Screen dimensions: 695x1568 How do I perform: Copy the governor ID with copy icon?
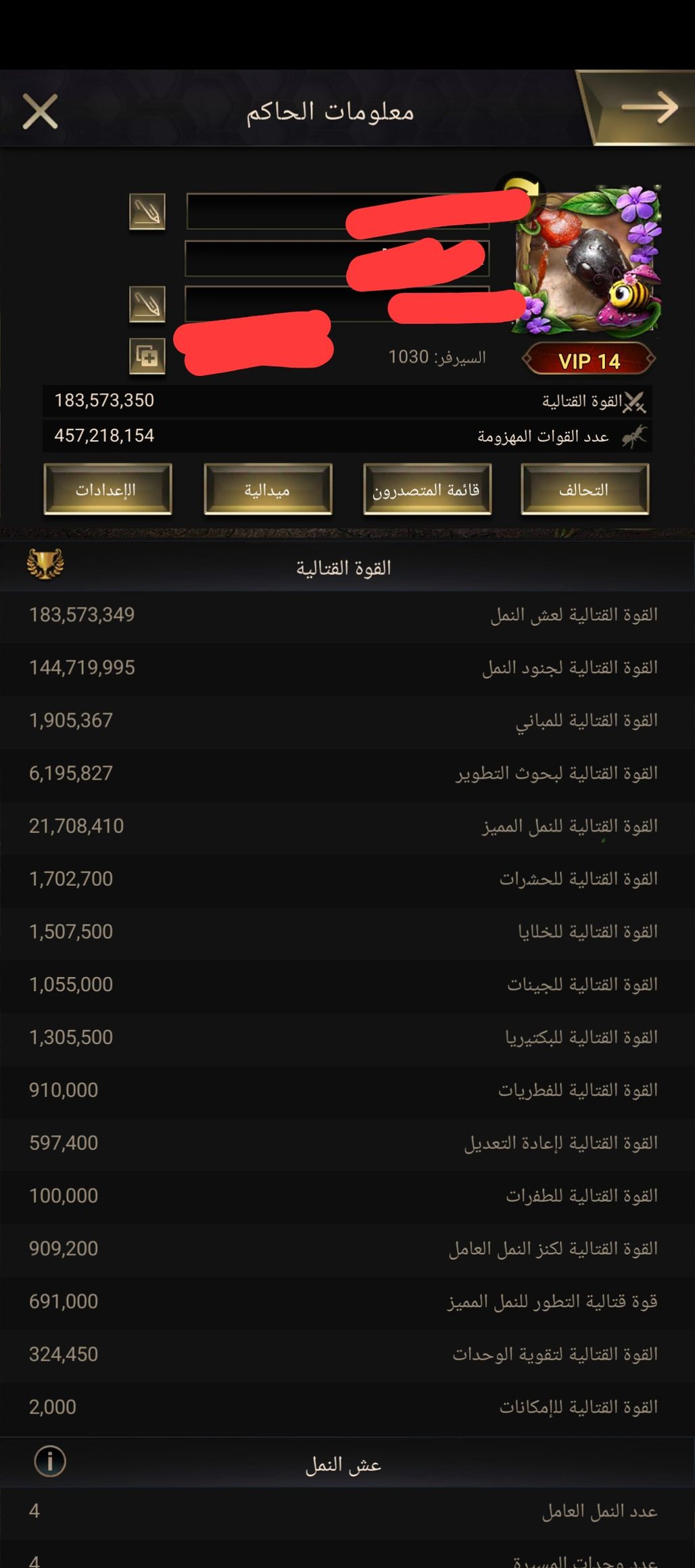click(147, 355)
